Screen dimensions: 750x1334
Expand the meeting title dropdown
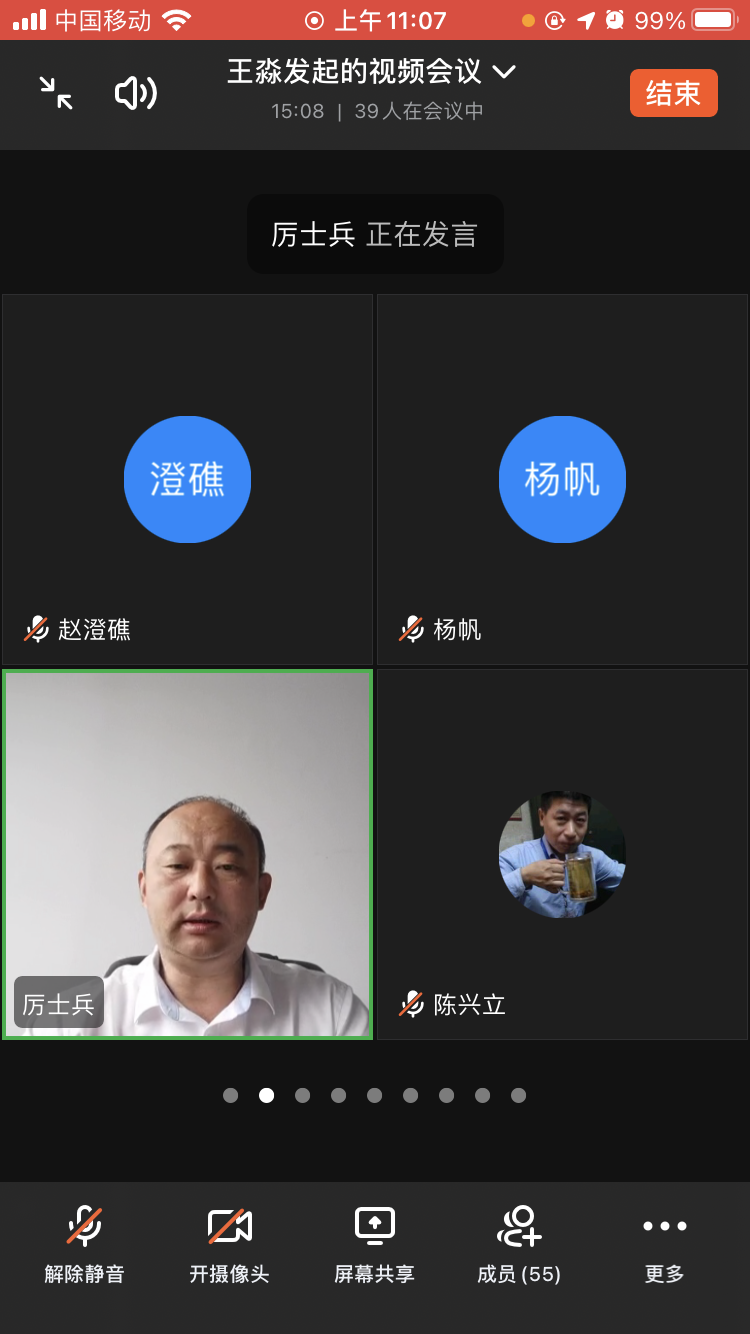coord(504,72)
